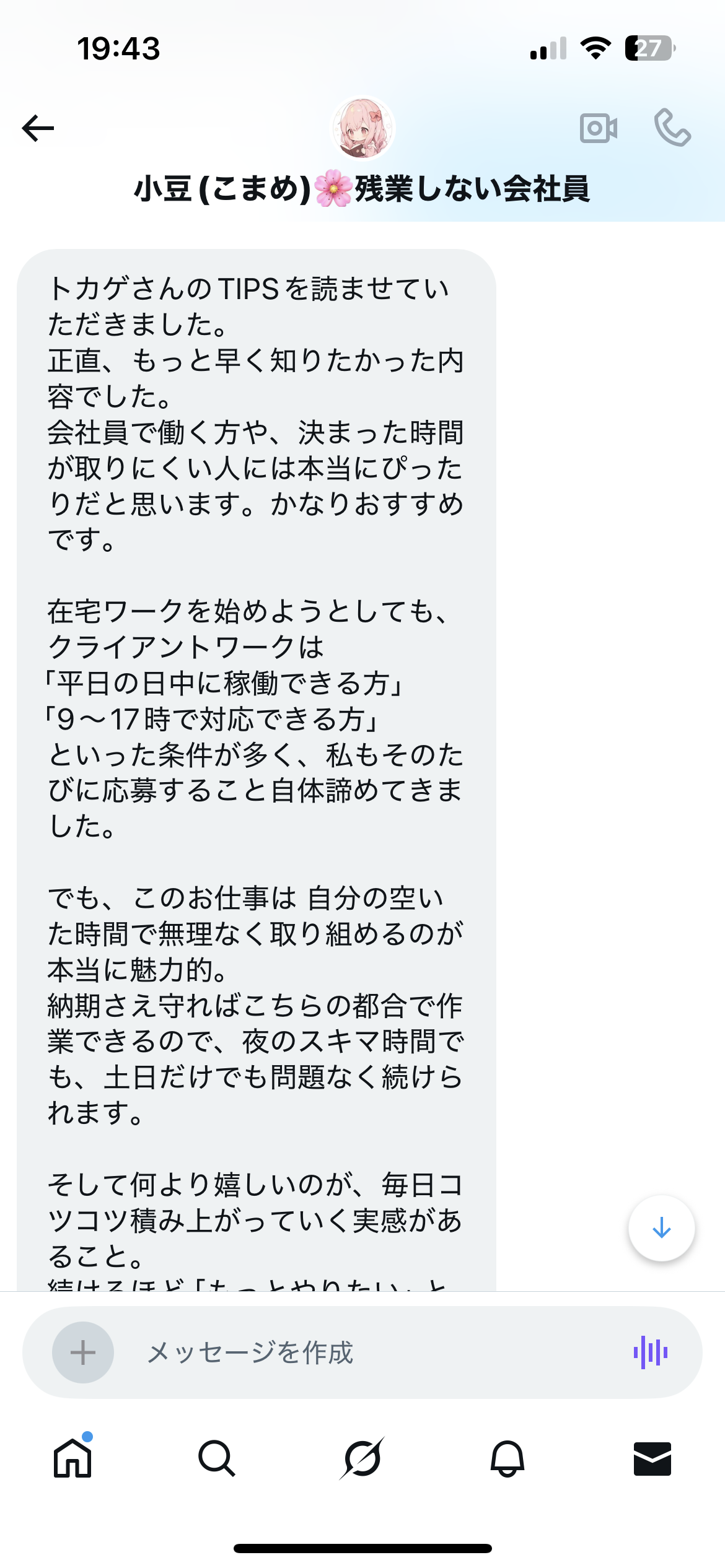Open the plus attachment menu
725x1568 pixels.
click(83, 1352)
